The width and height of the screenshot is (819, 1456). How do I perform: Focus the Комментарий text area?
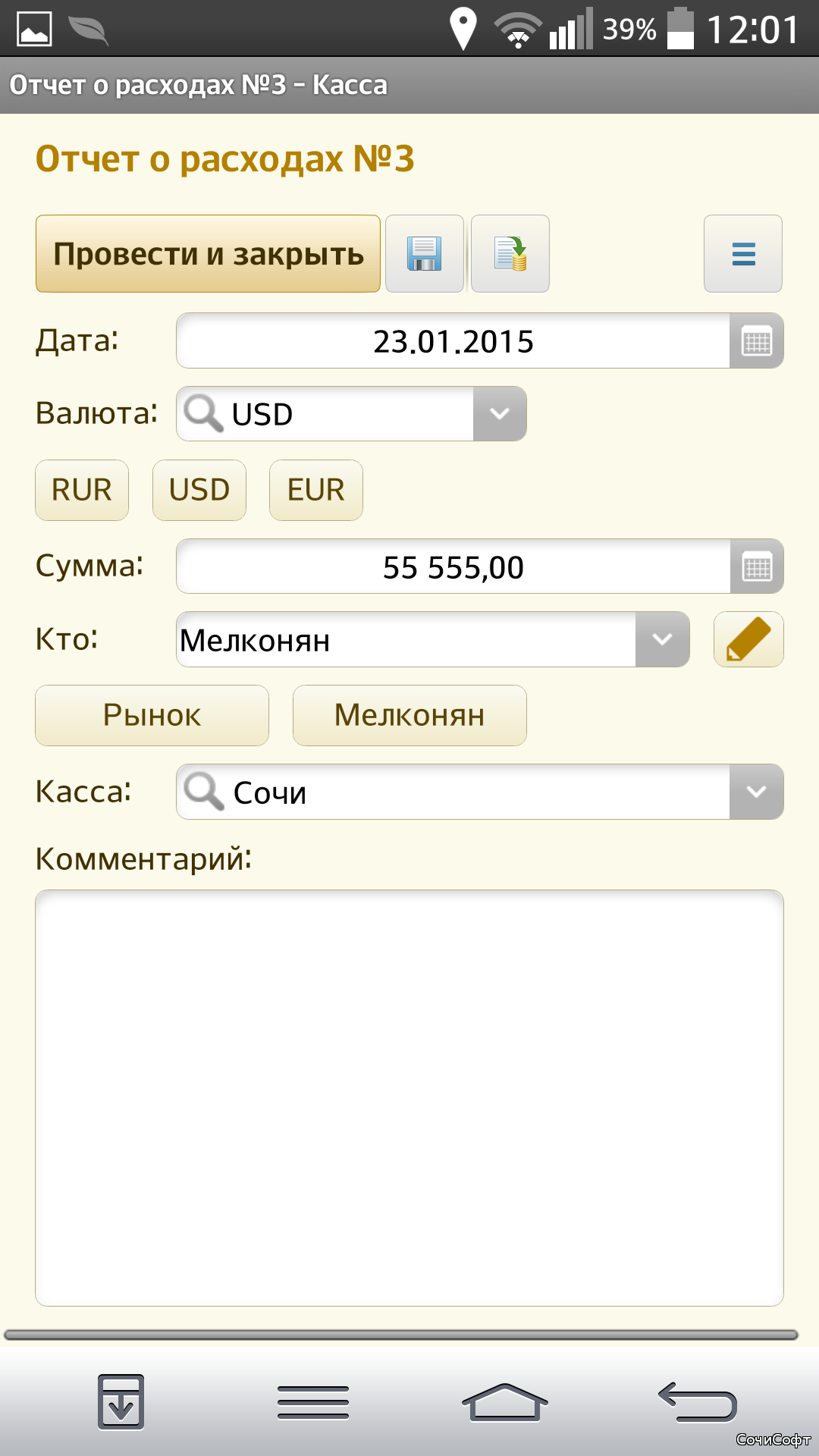[x=409, y=1098]
